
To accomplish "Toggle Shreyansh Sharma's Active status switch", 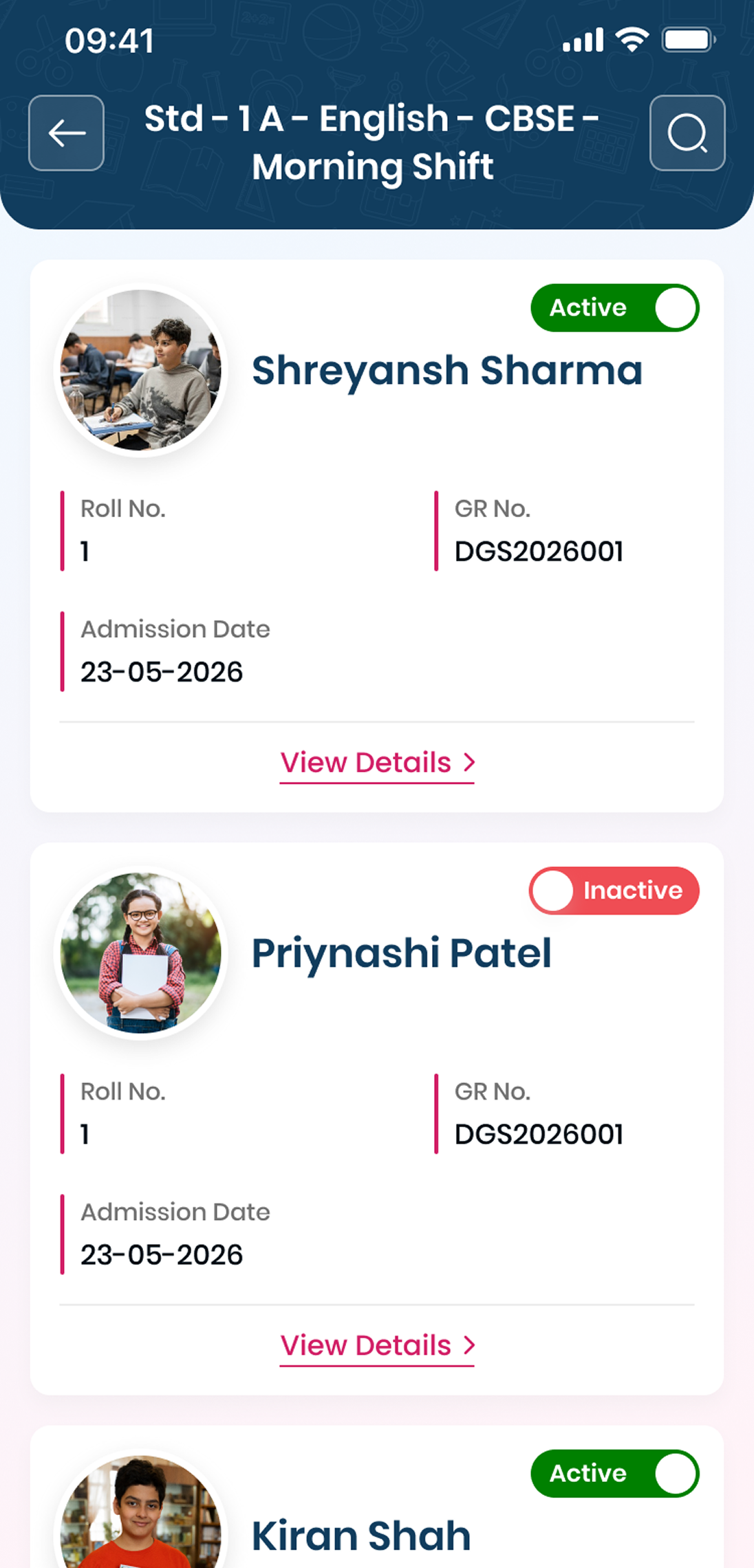I will click(x=615, y=307).
